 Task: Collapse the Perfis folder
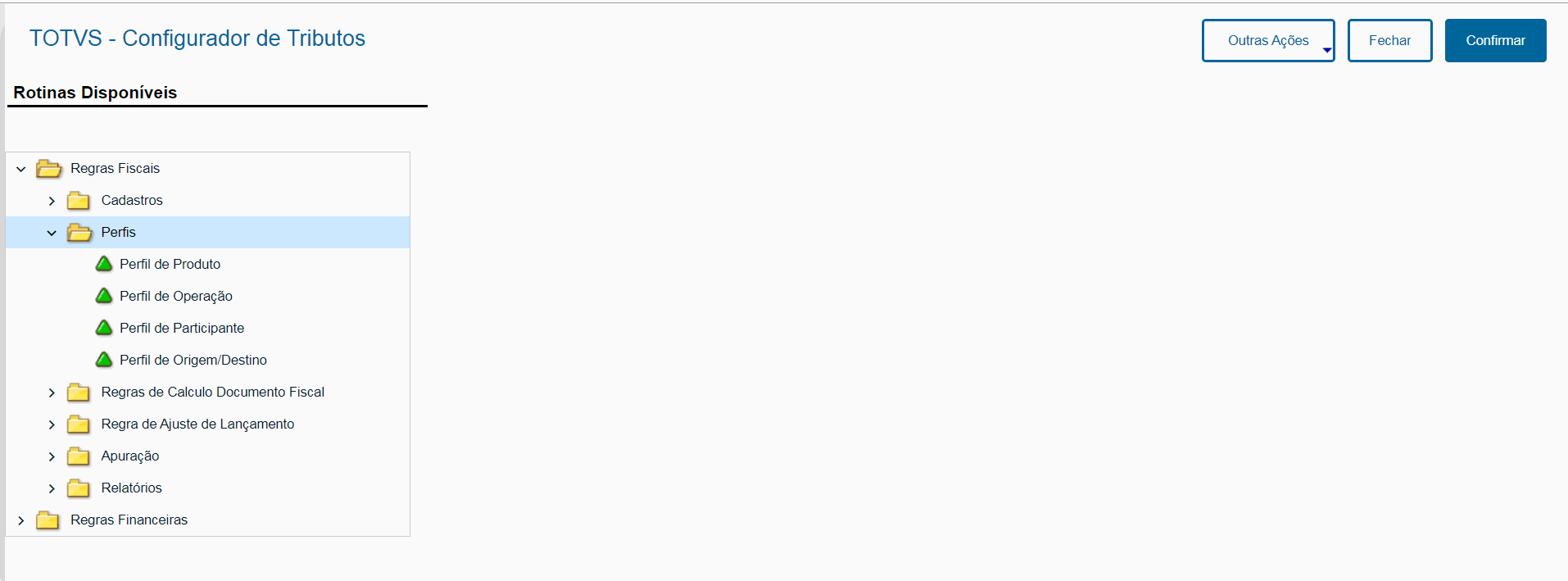point(52,233)
